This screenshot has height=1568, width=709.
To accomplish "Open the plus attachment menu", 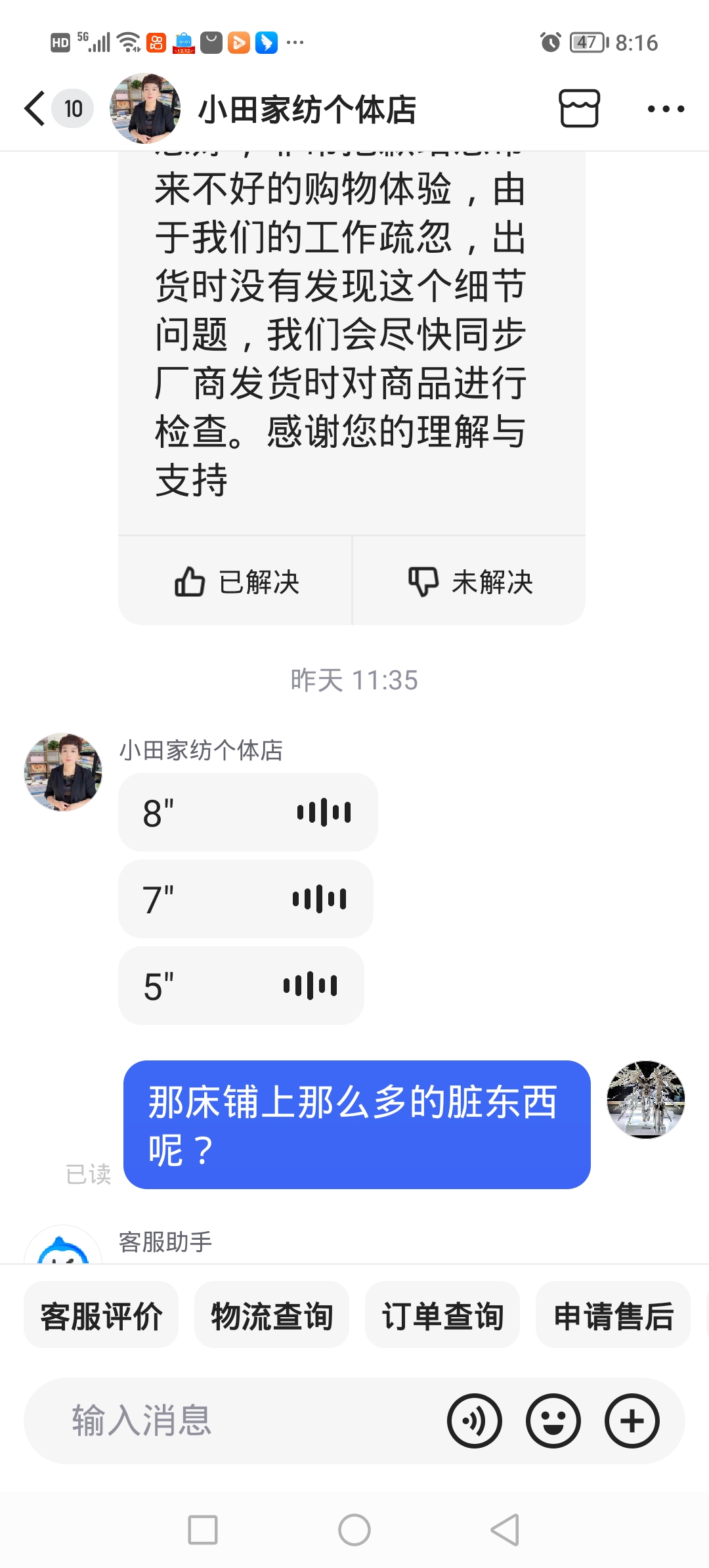I will [x=632, y=1421].
